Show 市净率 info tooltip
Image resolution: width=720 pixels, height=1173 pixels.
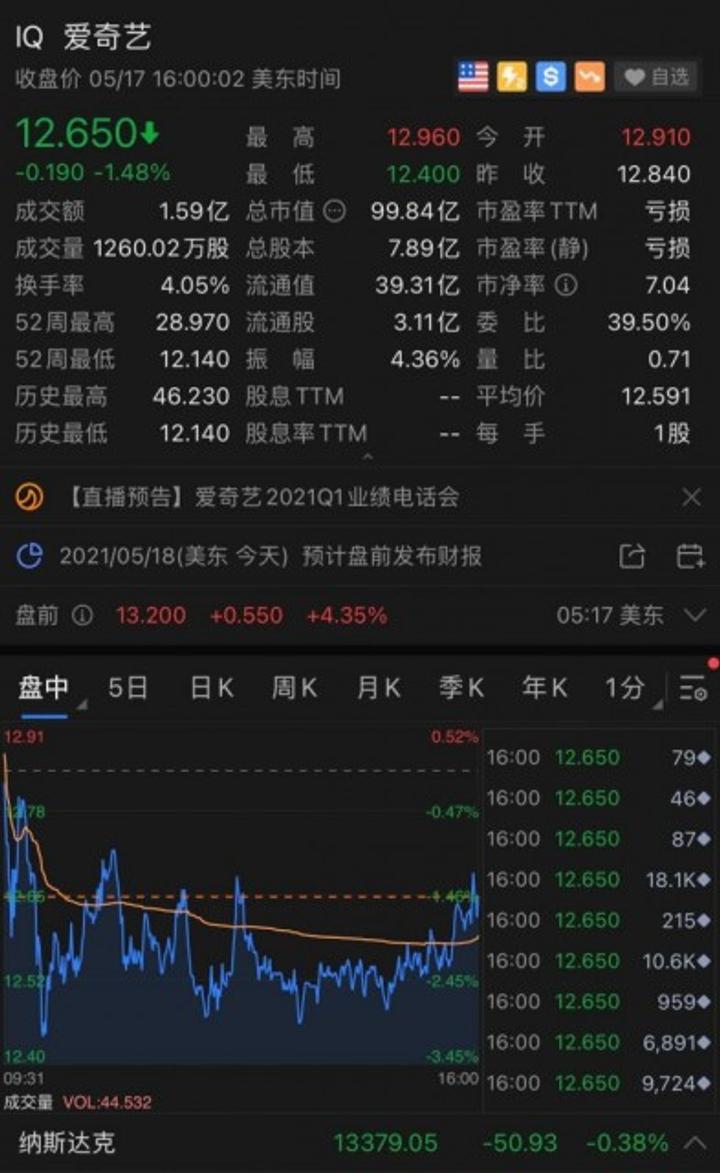566,285
